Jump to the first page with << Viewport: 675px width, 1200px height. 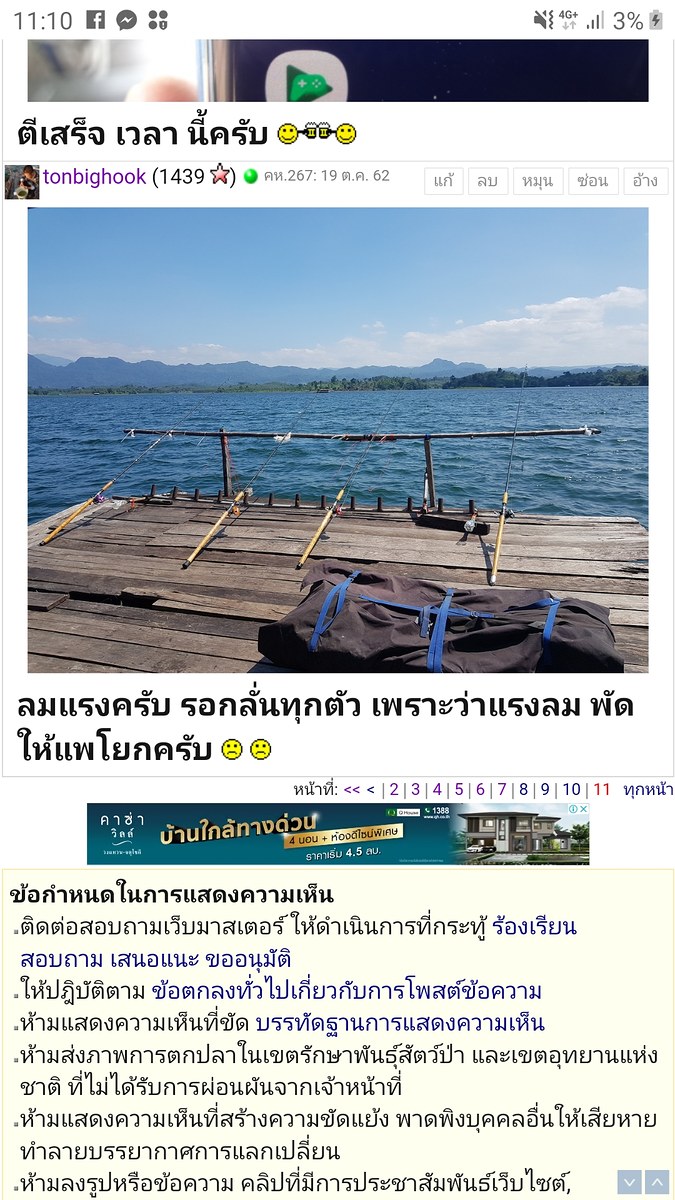coord(352,789)
